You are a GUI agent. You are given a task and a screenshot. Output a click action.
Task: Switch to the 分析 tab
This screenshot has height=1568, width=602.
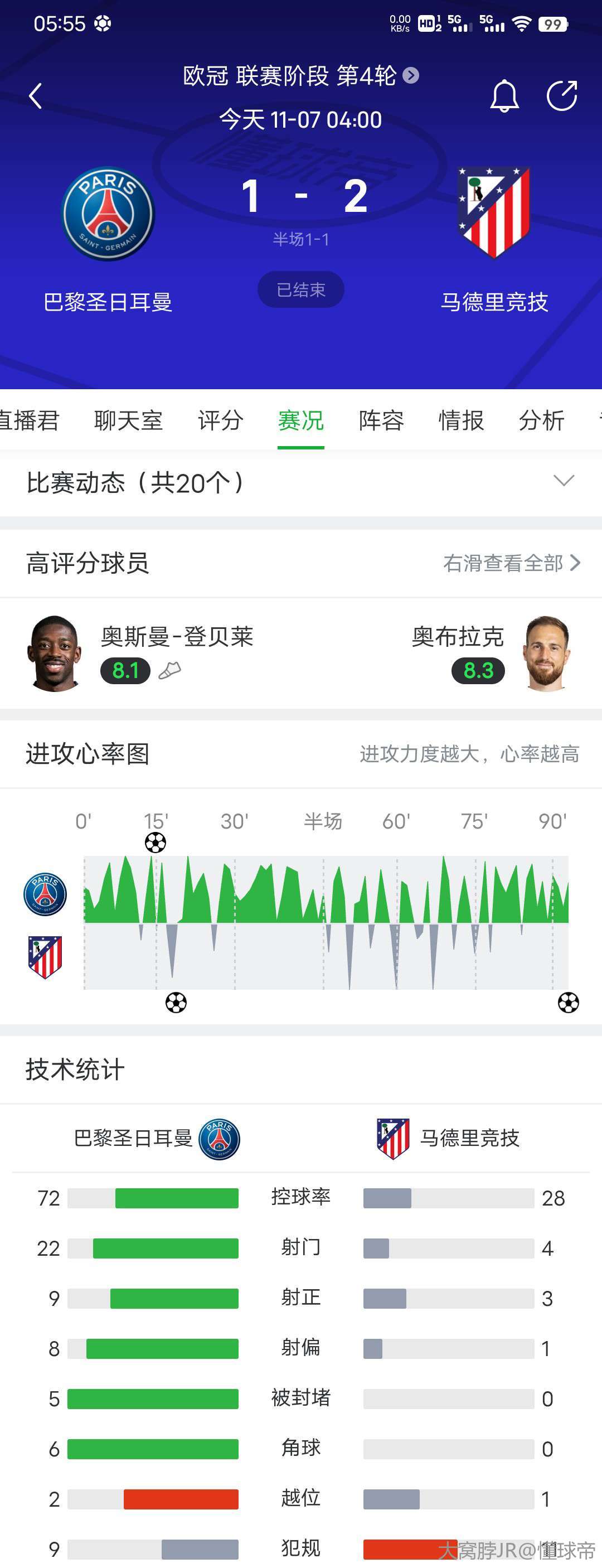click(x=541, y=420)
